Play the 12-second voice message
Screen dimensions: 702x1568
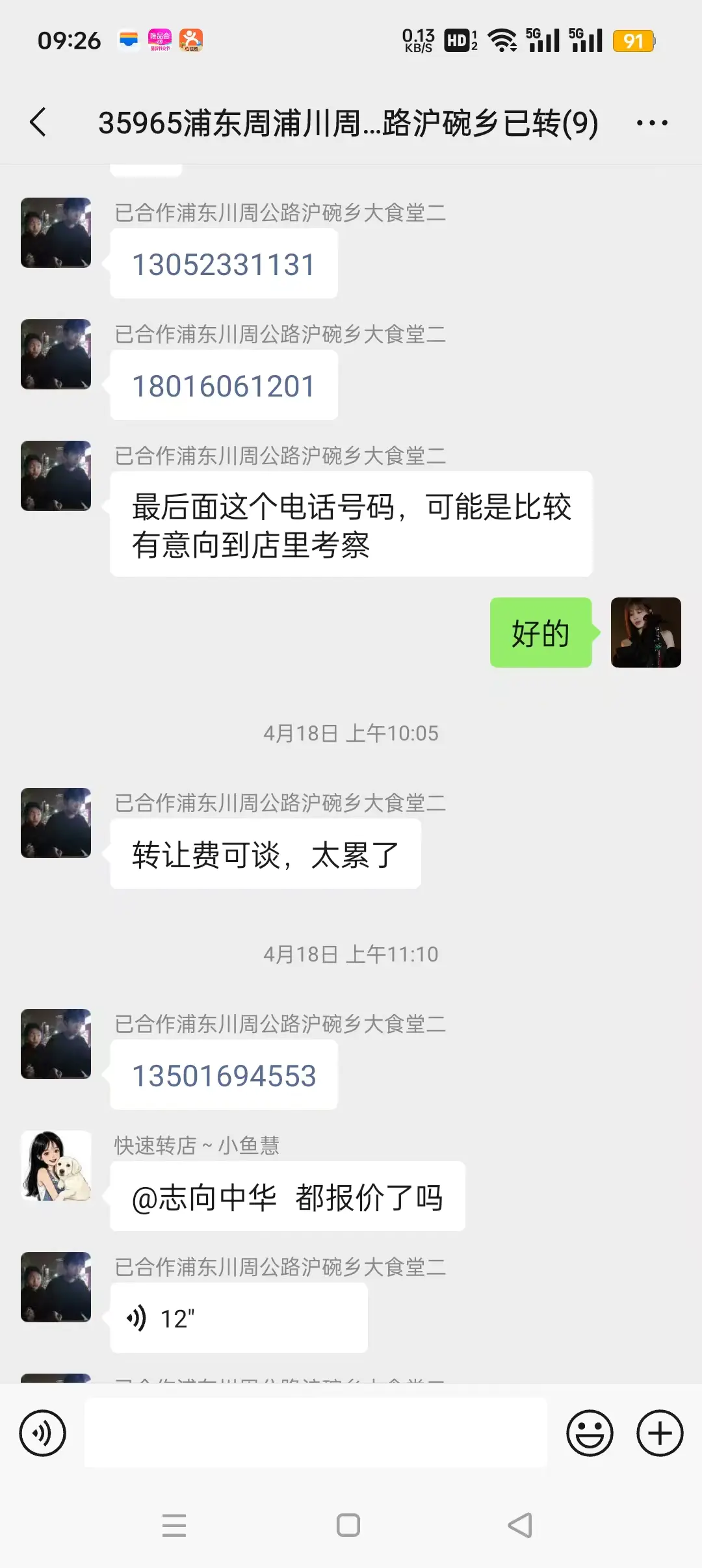pos(238,1319)
